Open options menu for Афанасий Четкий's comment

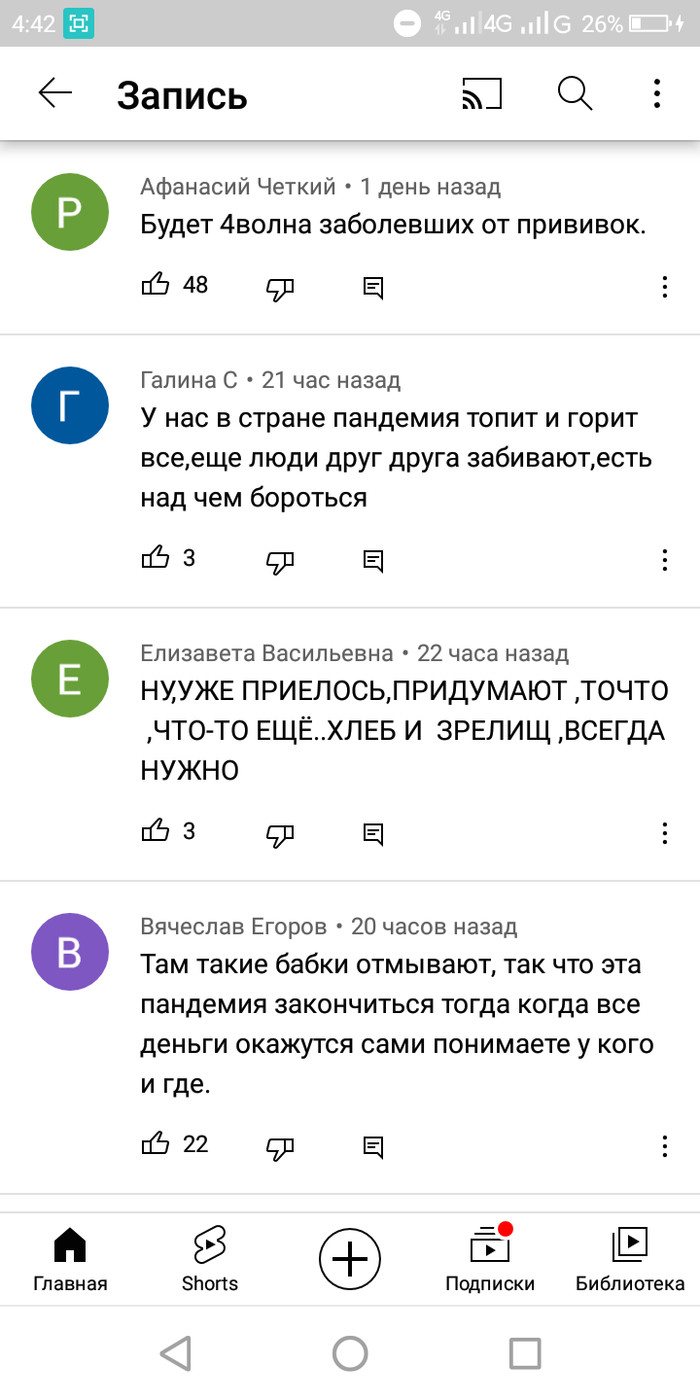(x=665, y=287)
